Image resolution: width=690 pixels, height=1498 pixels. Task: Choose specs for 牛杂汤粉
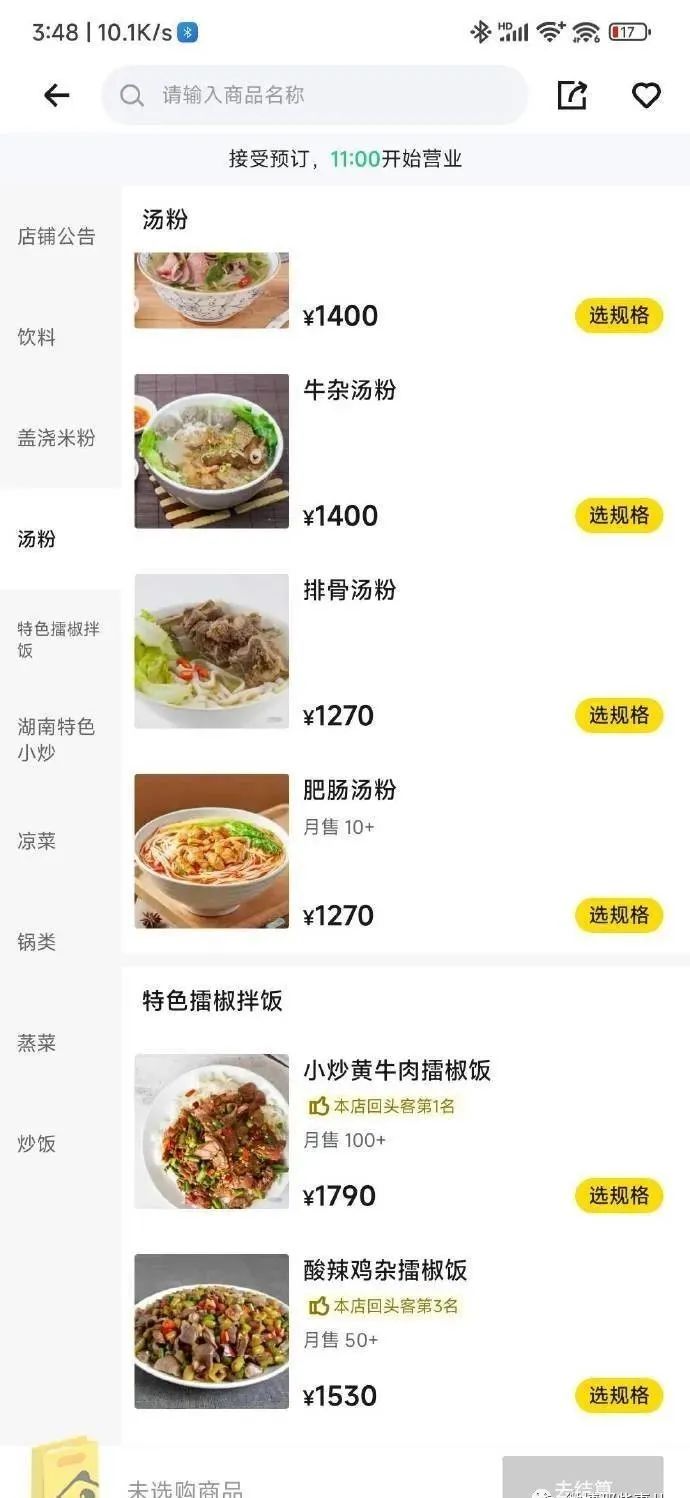(x=618, y=516)
